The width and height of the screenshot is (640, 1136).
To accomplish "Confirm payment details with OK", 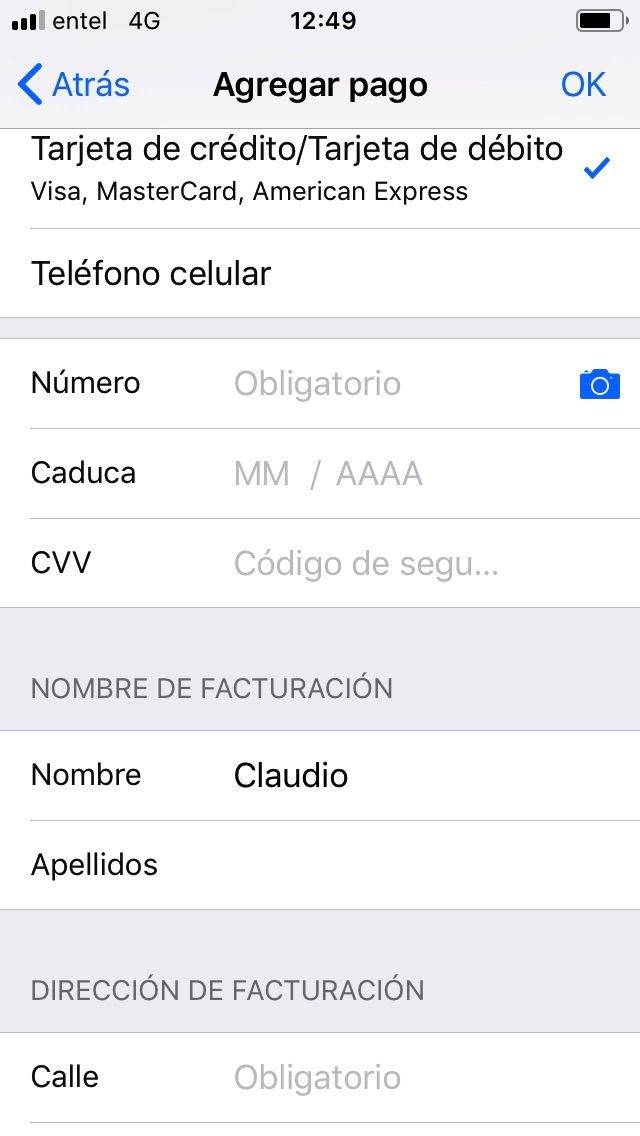I will click(583, 85).
